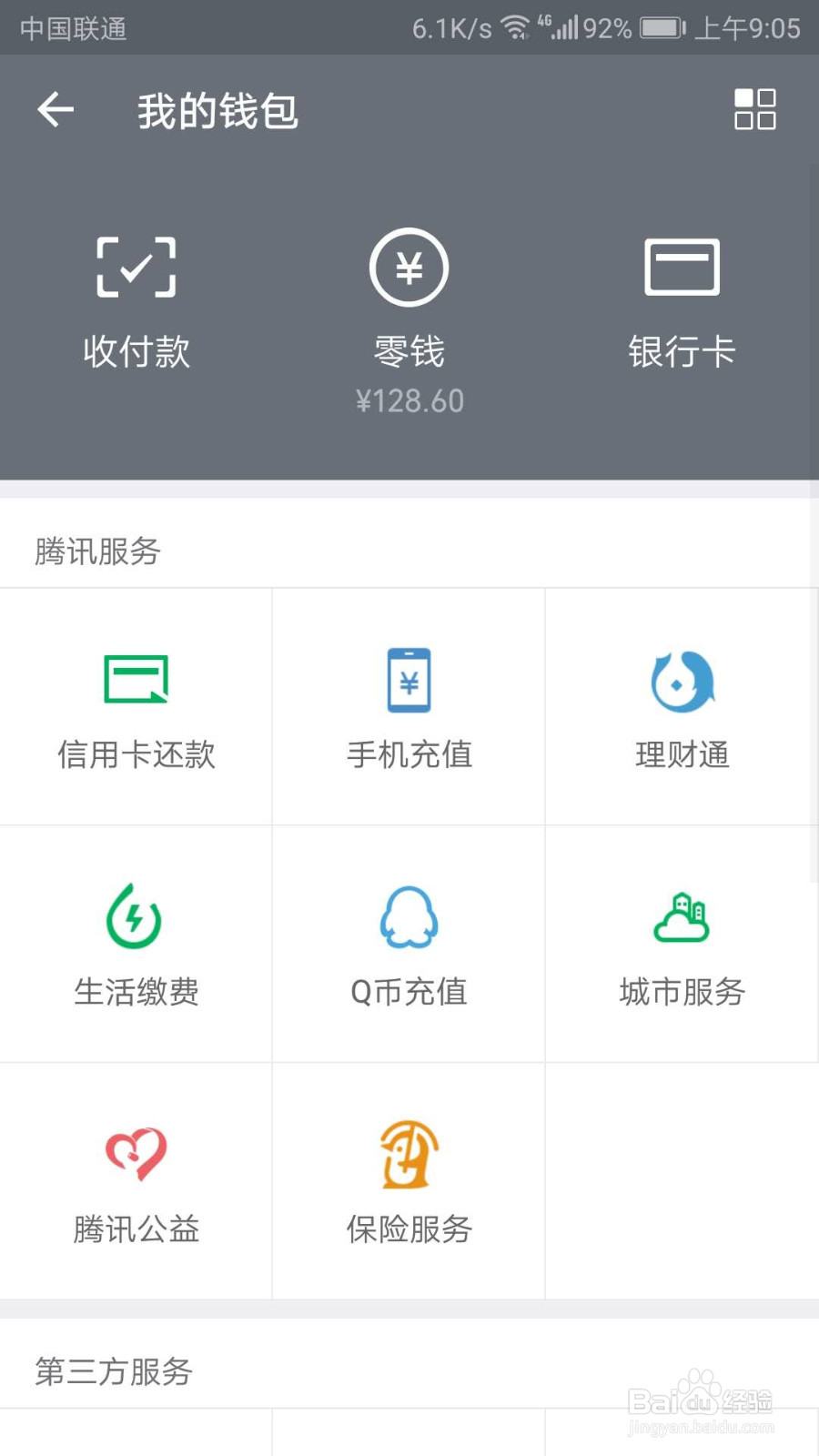Open the wallet grid menu at top right
819x1456 pixels.
coord(756,109)
